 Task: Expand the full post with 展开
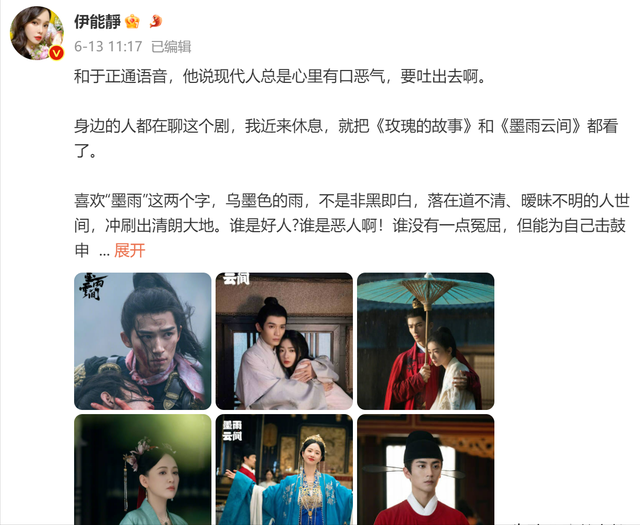coord(129,250)
